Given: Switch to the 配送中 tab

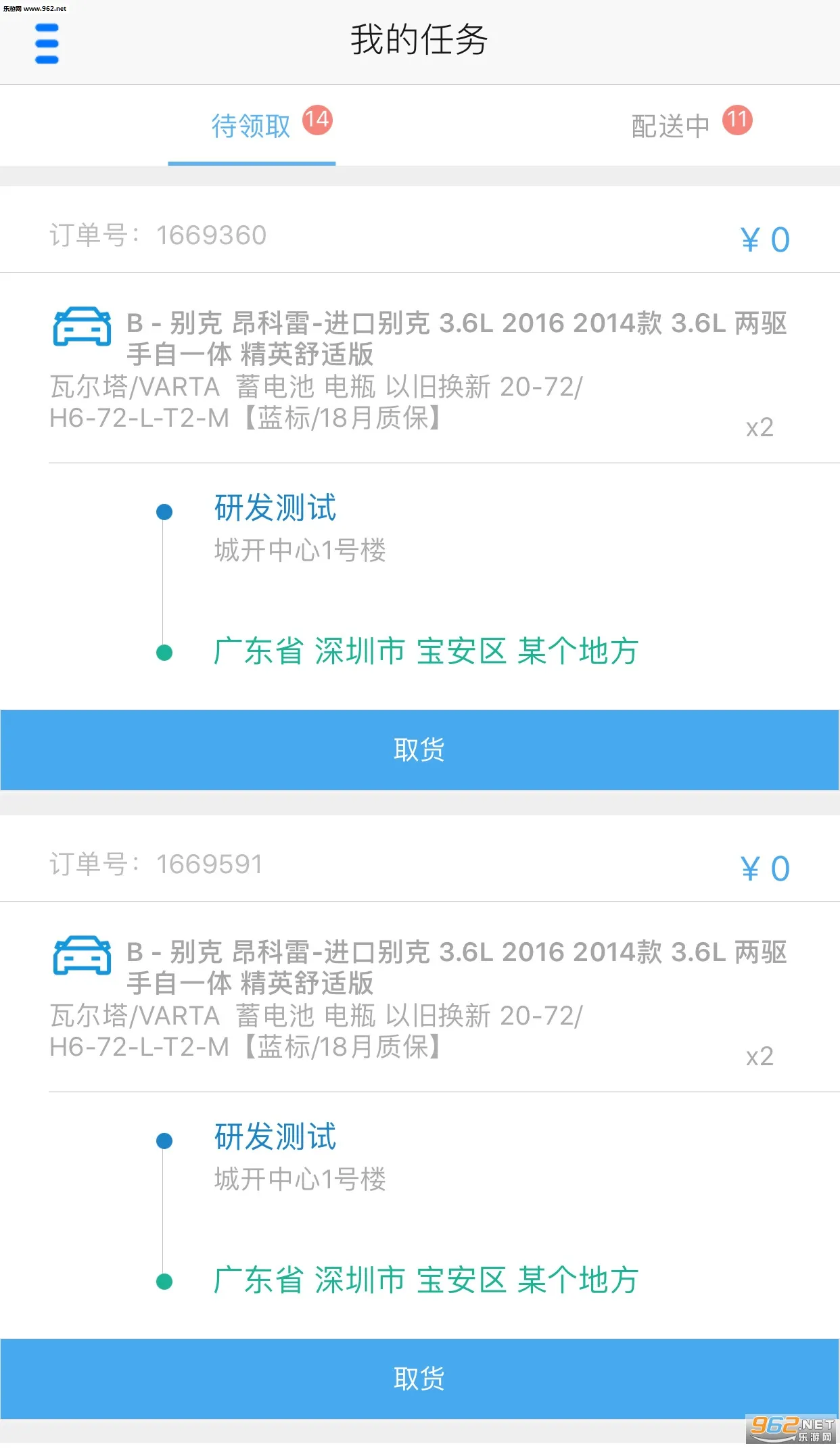Looking at the screenshot, I should tap(670, 124).
